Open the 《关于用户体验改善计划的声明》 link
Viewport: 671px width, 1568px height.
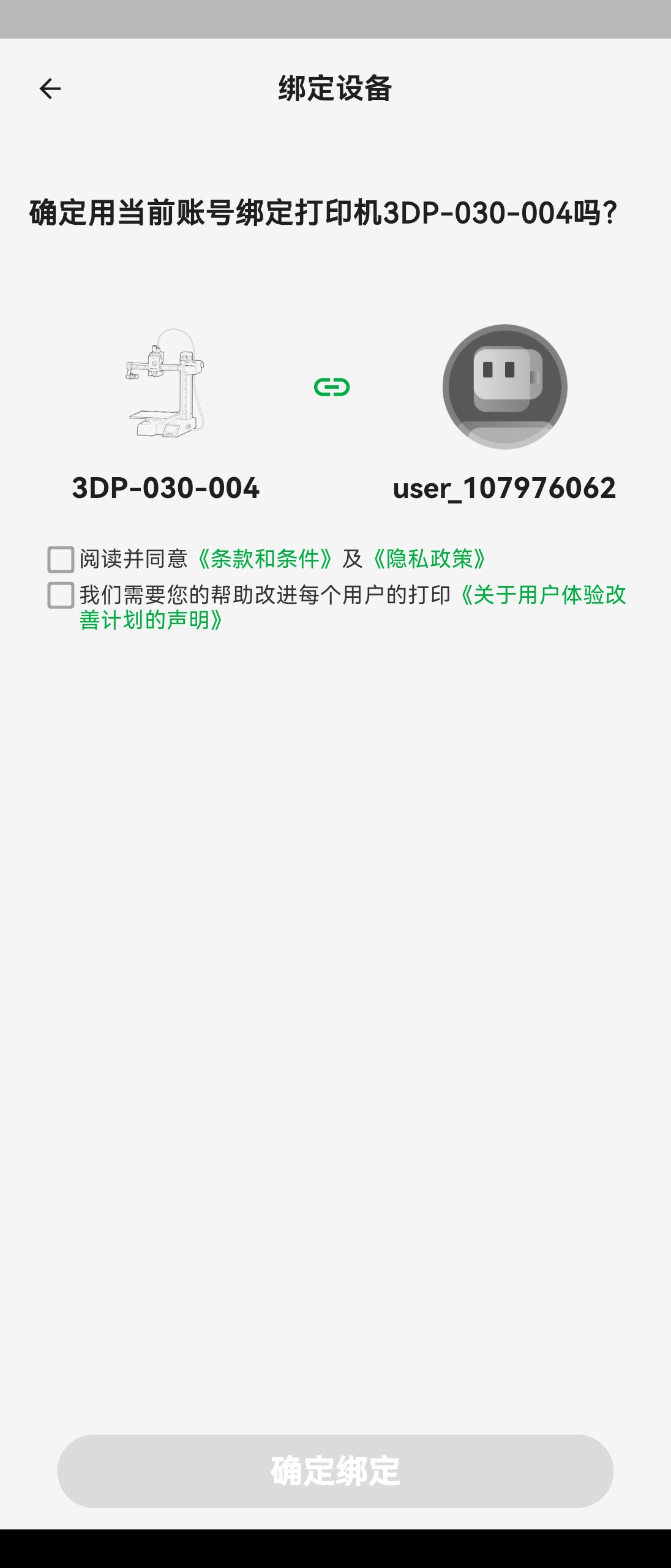point(544,595)
